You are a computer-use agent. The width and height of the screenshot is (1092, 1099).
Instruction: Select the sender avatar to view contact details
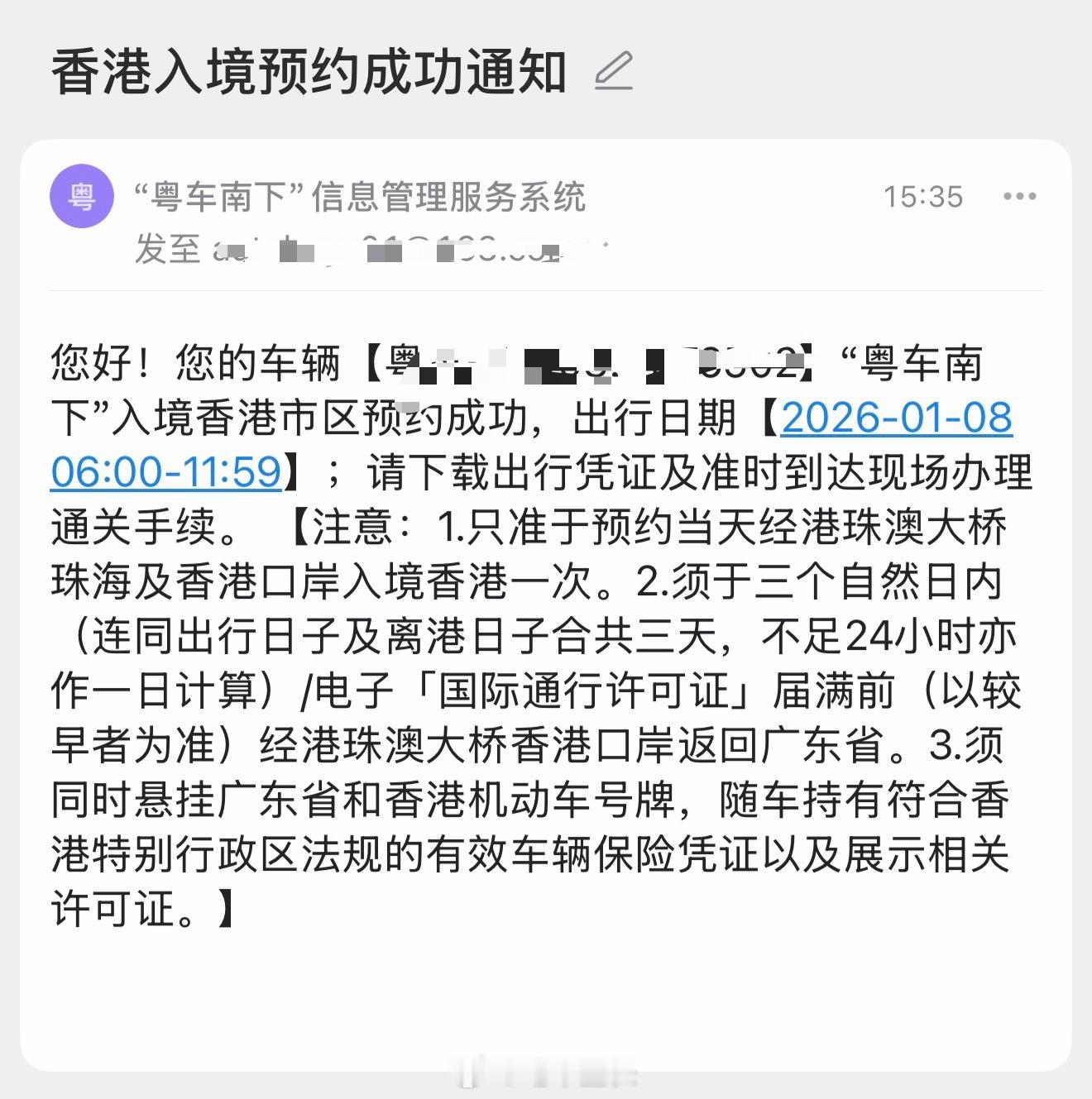83,196
